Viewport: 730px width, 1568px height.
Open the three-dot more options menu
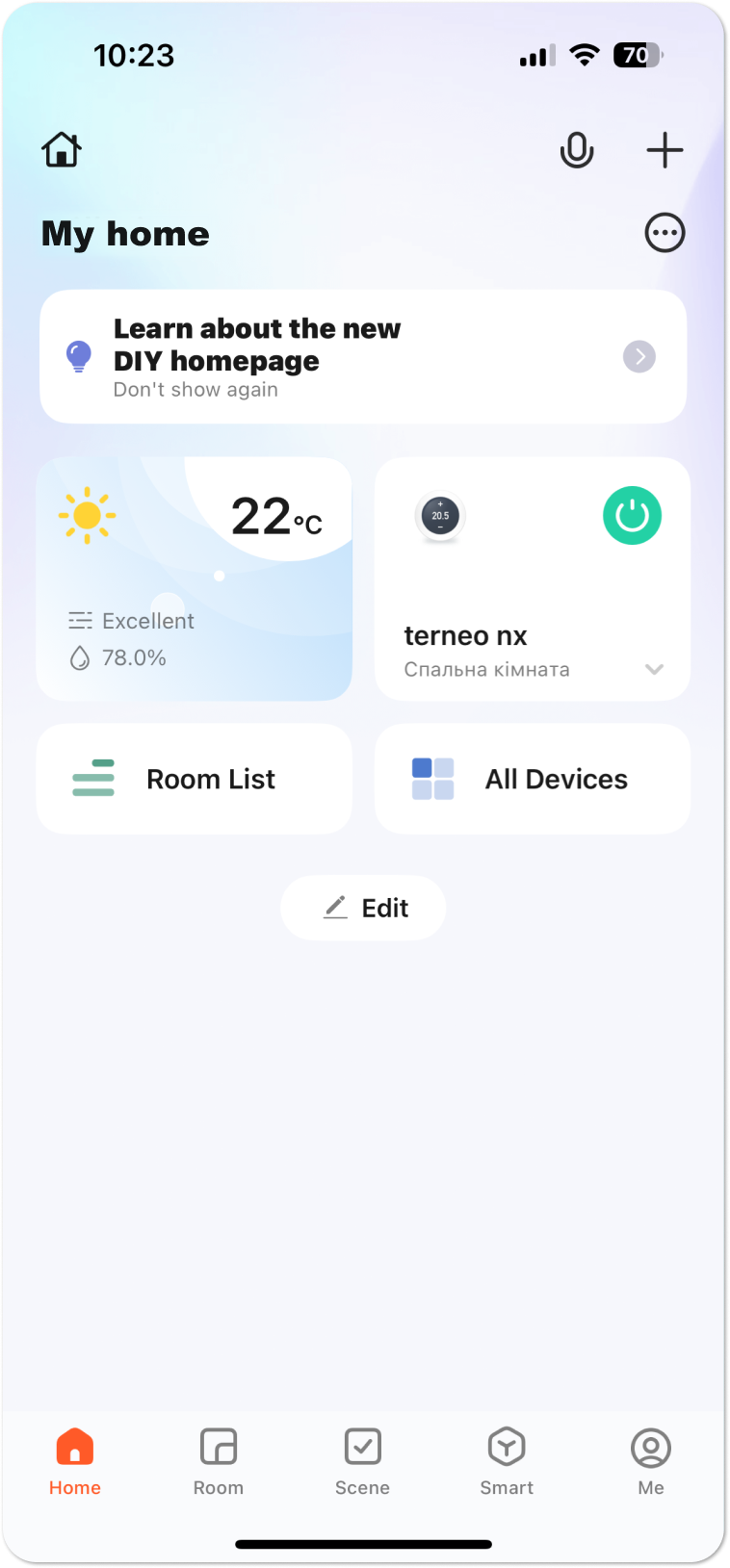(x=665, y=233)
